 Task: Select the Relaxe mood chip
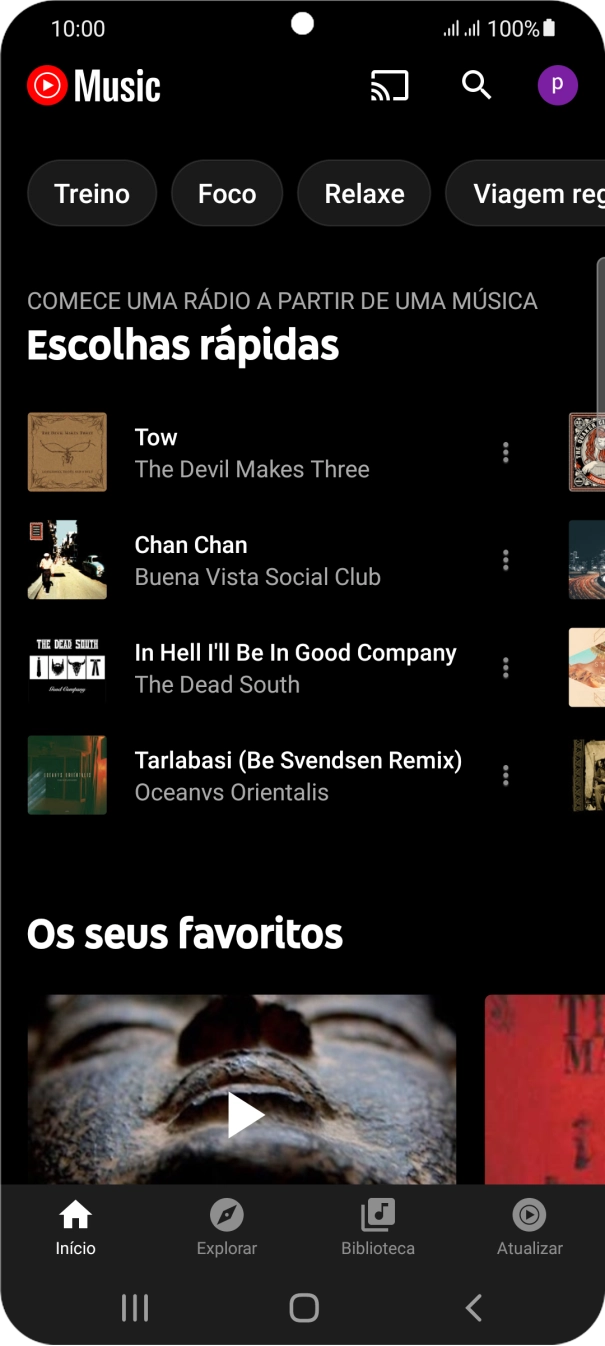coord(364,193)
